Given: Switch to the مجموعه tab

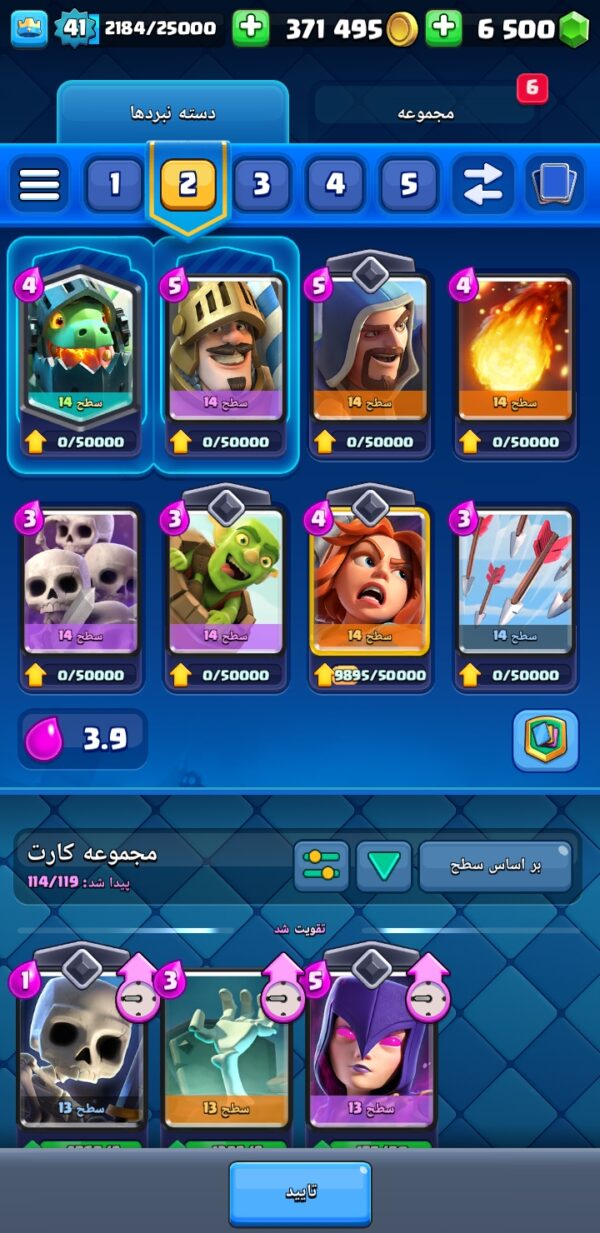Looking at the screenshot, I should 425,112.
